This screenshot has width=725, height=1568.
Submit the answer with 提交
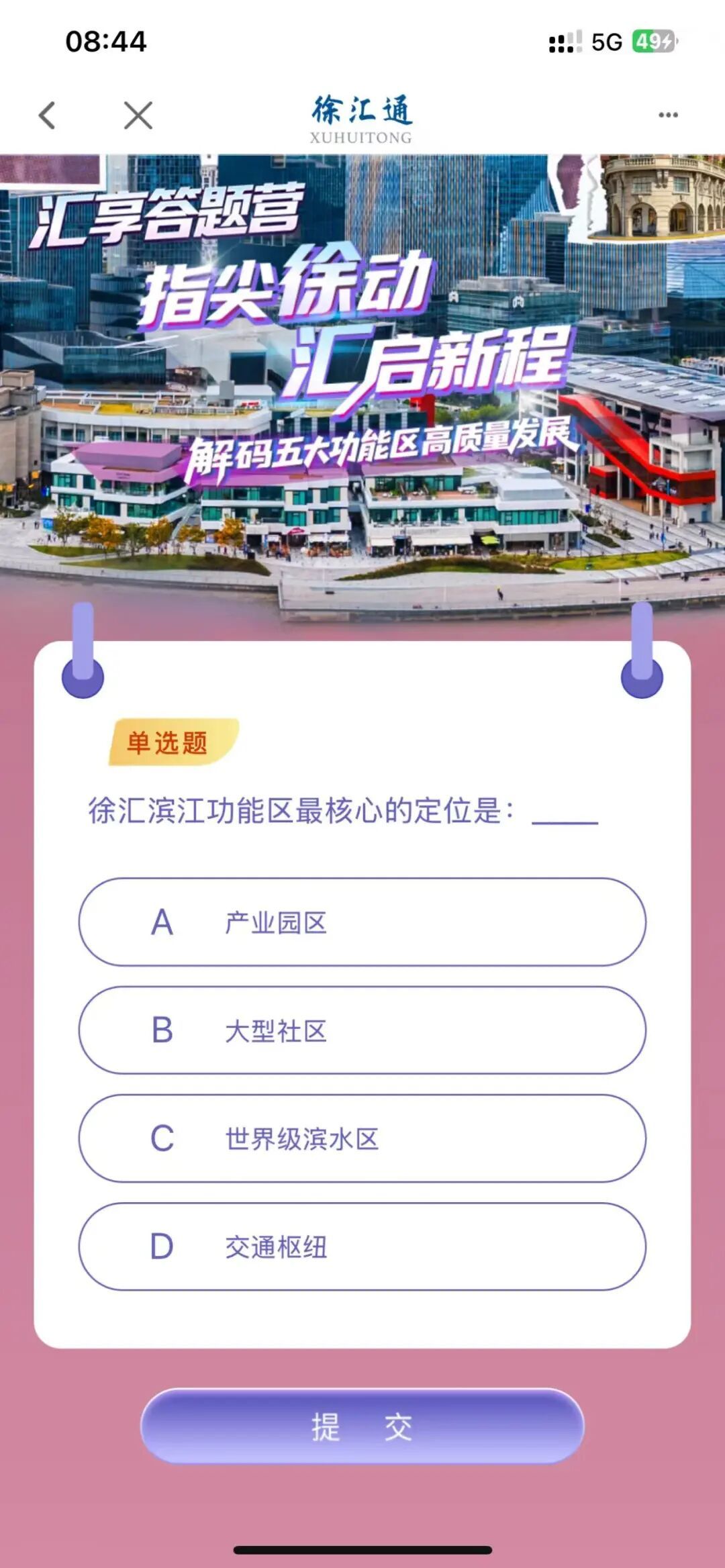click(x=362, y=1426)
